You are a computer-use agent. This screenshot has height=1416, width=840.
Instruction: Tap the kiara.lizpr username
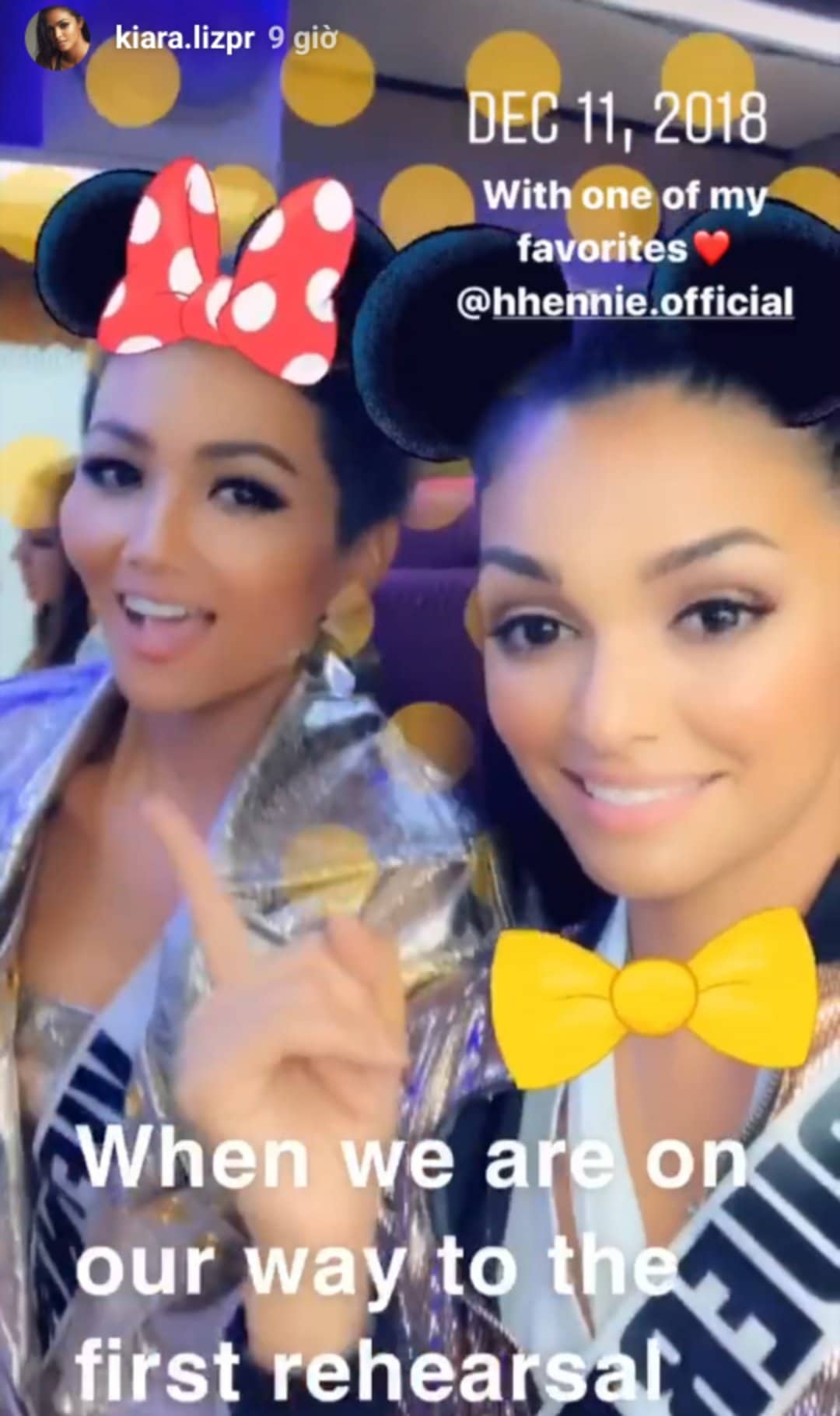184,39
